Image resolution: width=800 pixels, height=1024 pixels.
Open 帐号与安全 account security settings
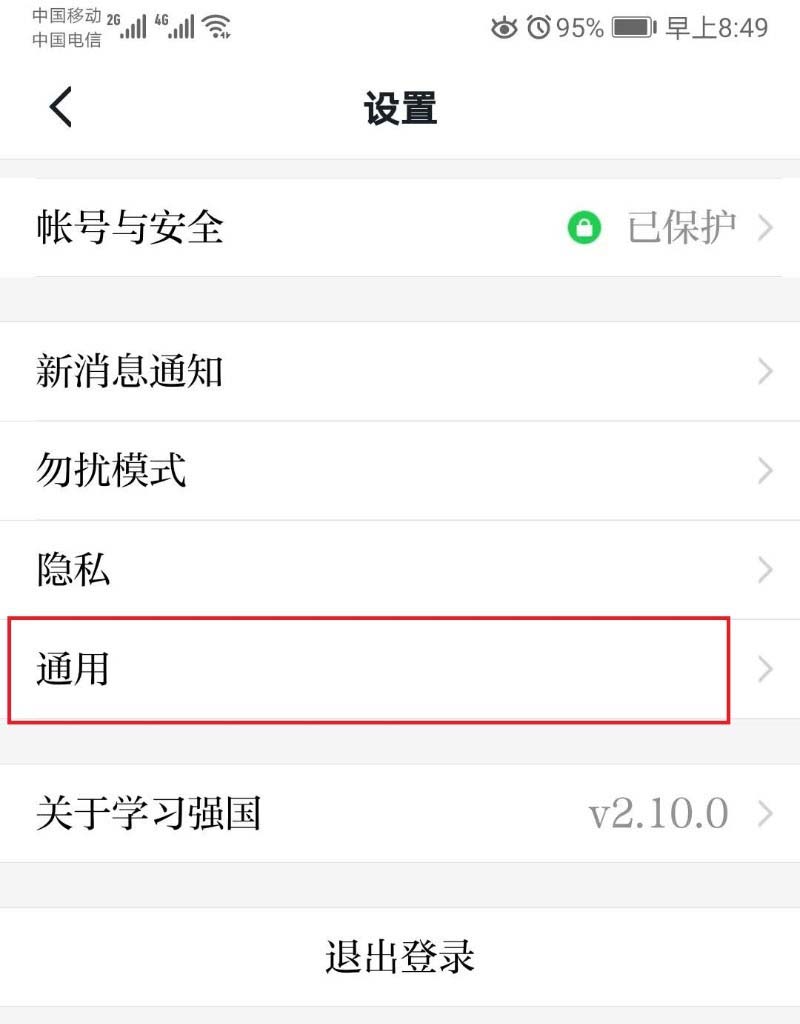point(400,228)
